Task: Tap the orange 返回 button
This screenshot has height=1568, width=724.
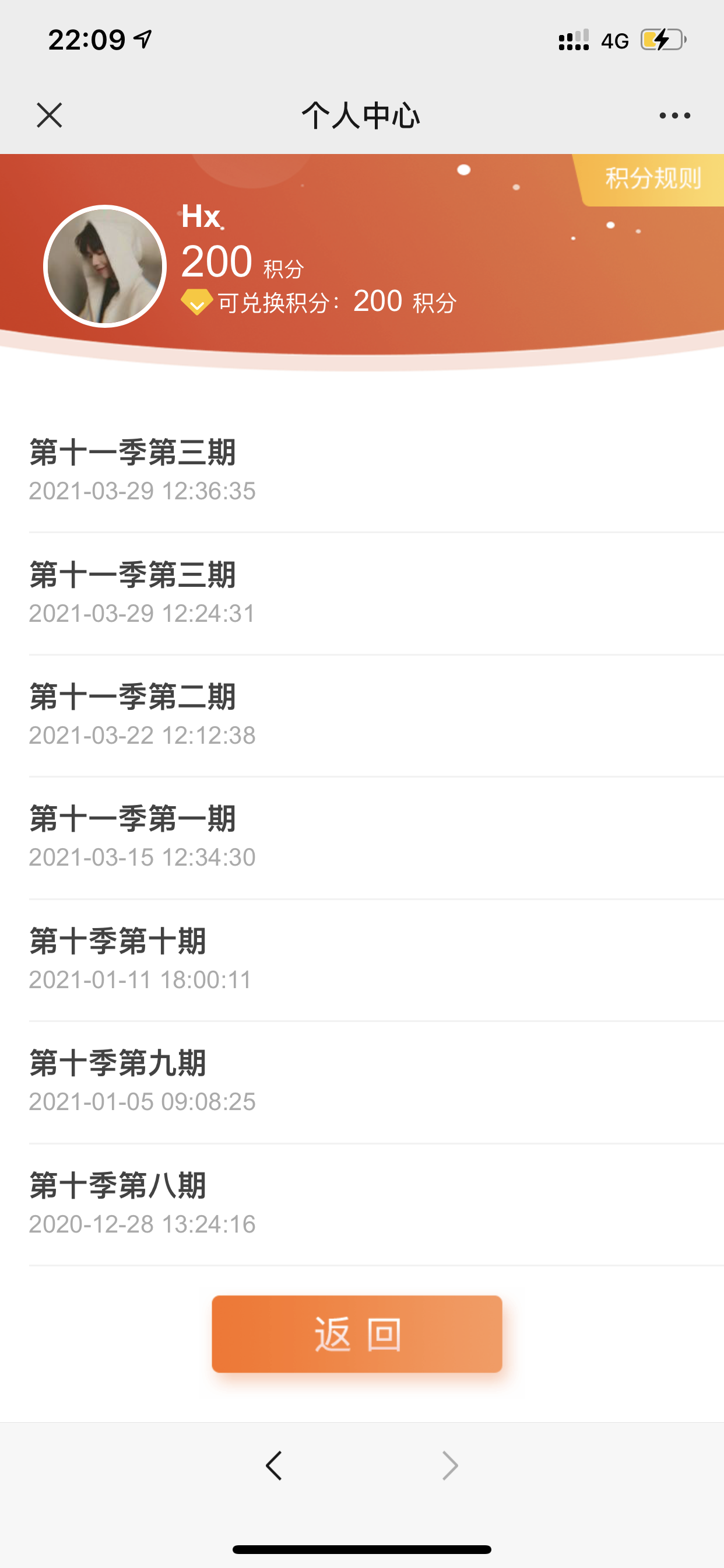Action: tap(357, 1334)
